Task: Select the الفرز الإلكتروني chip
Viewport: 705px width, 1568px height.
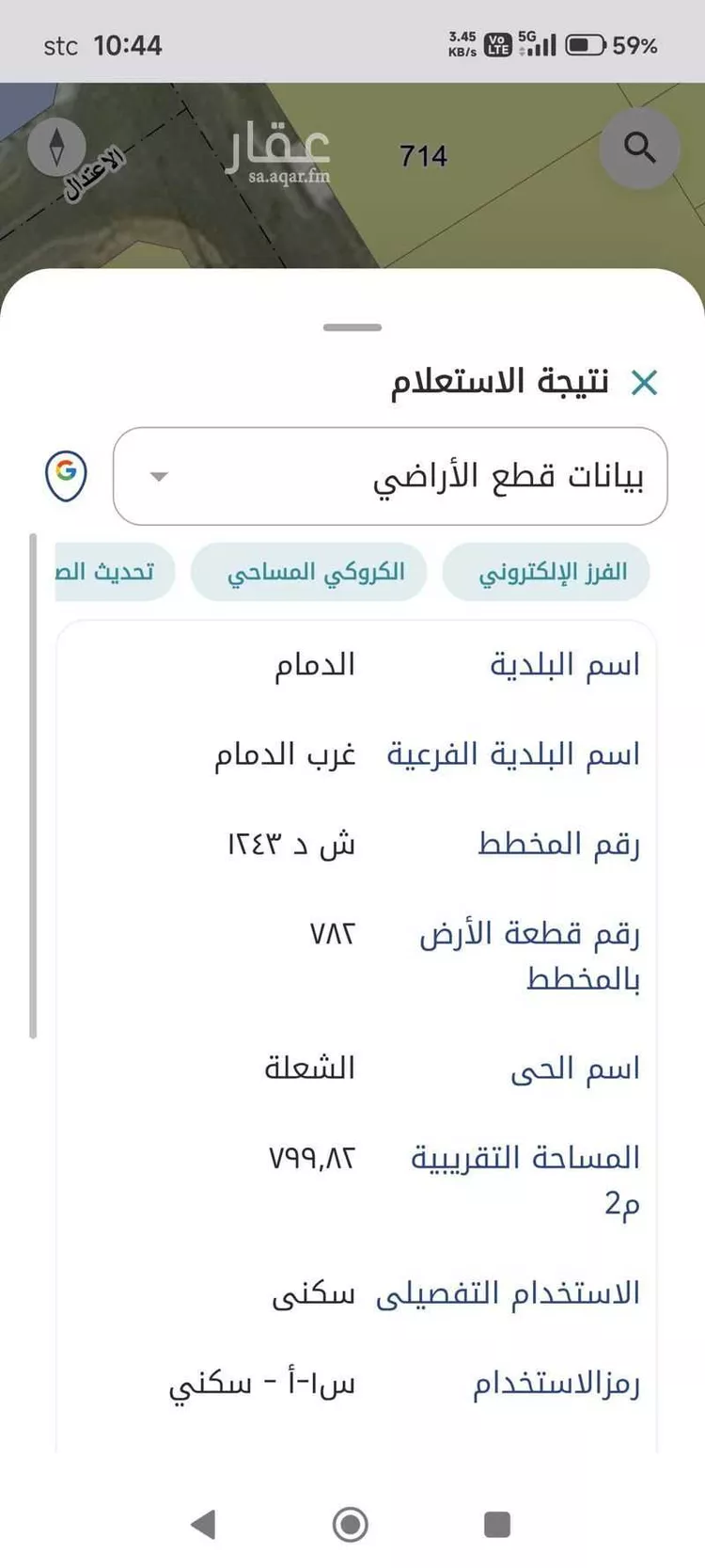Action: point(546,572)
